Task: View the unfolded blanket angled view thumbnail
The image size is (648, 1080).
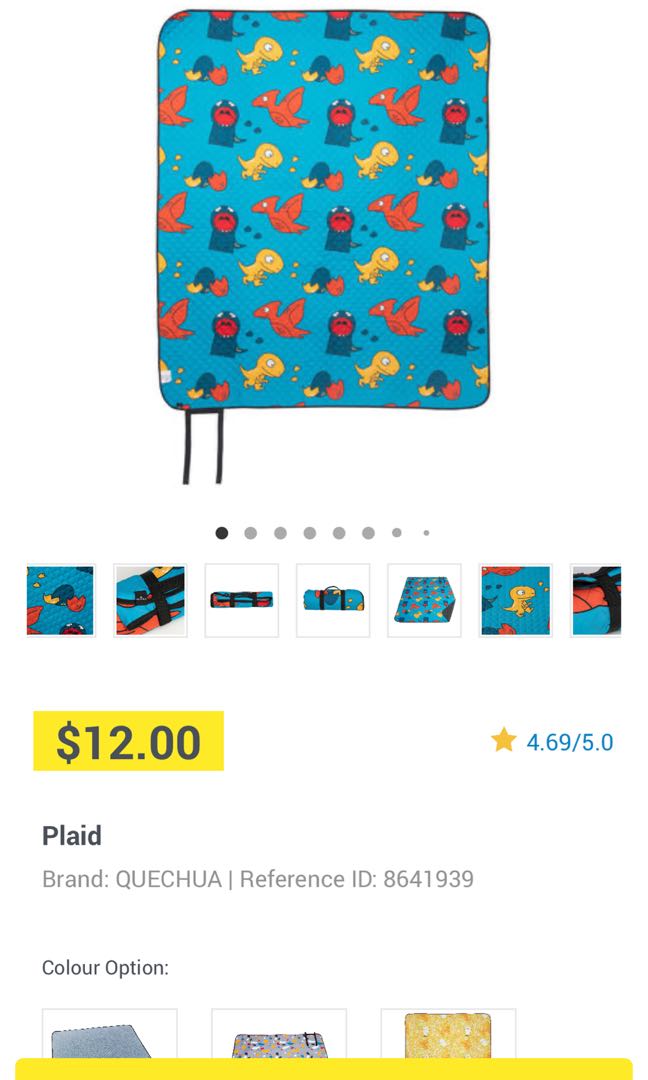Action: tap(424, 600)
